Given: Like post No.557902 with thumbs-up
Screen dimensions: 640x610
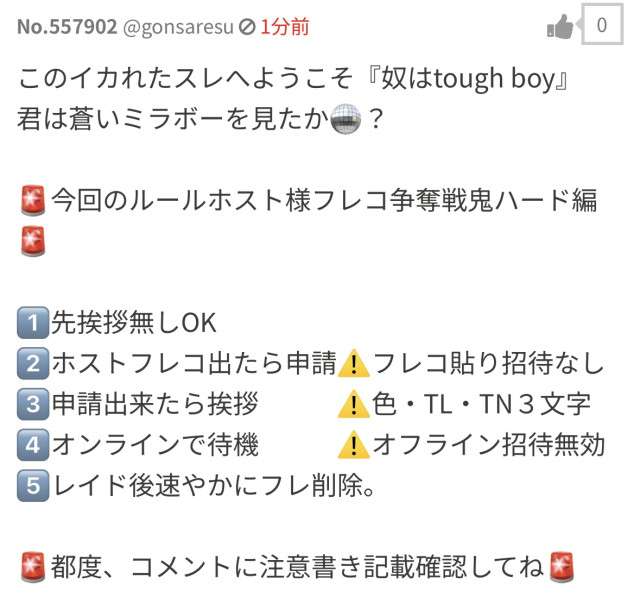Looking at the screenshot, I should [561, 27].
